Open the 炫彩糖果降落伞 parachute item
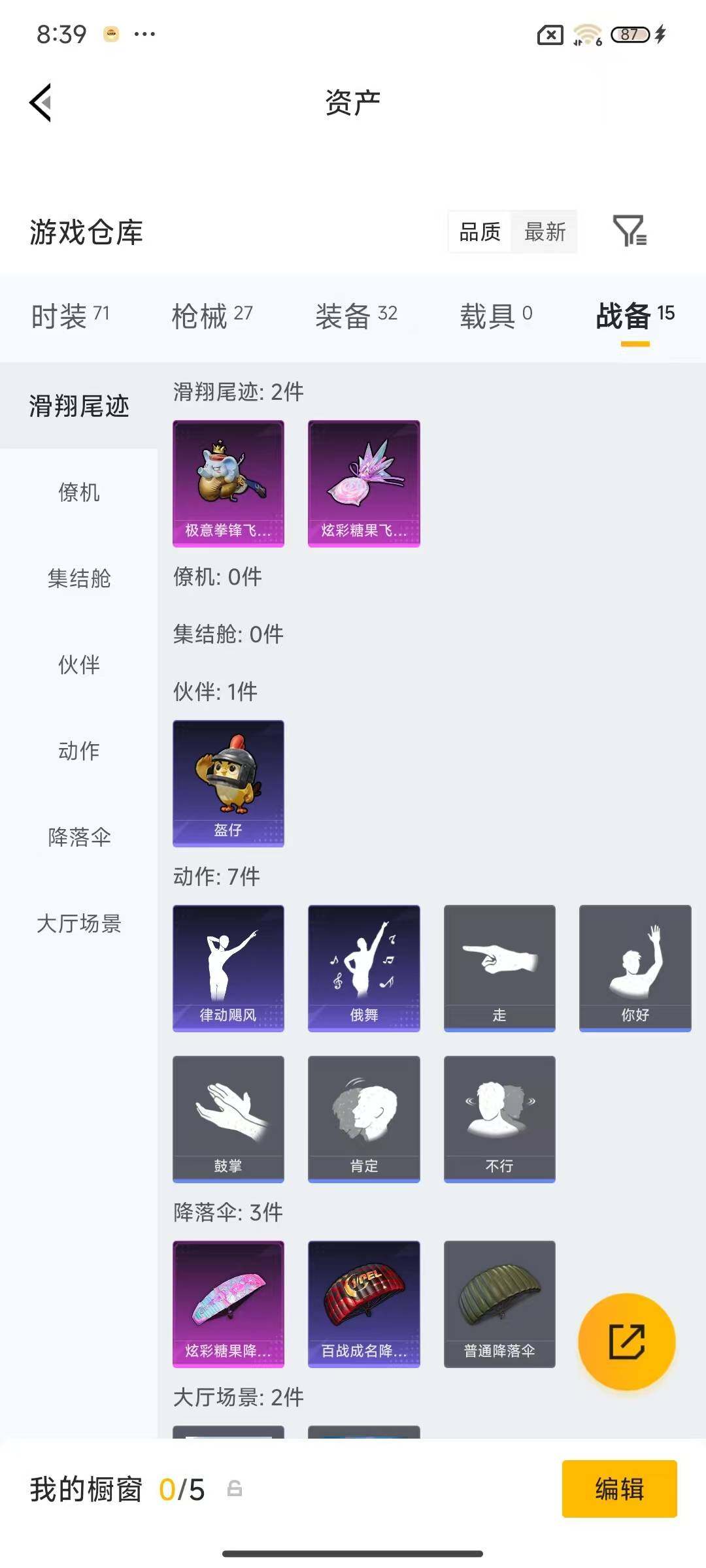Screen dimensions: 706x1568 [x=227, y=1305]
